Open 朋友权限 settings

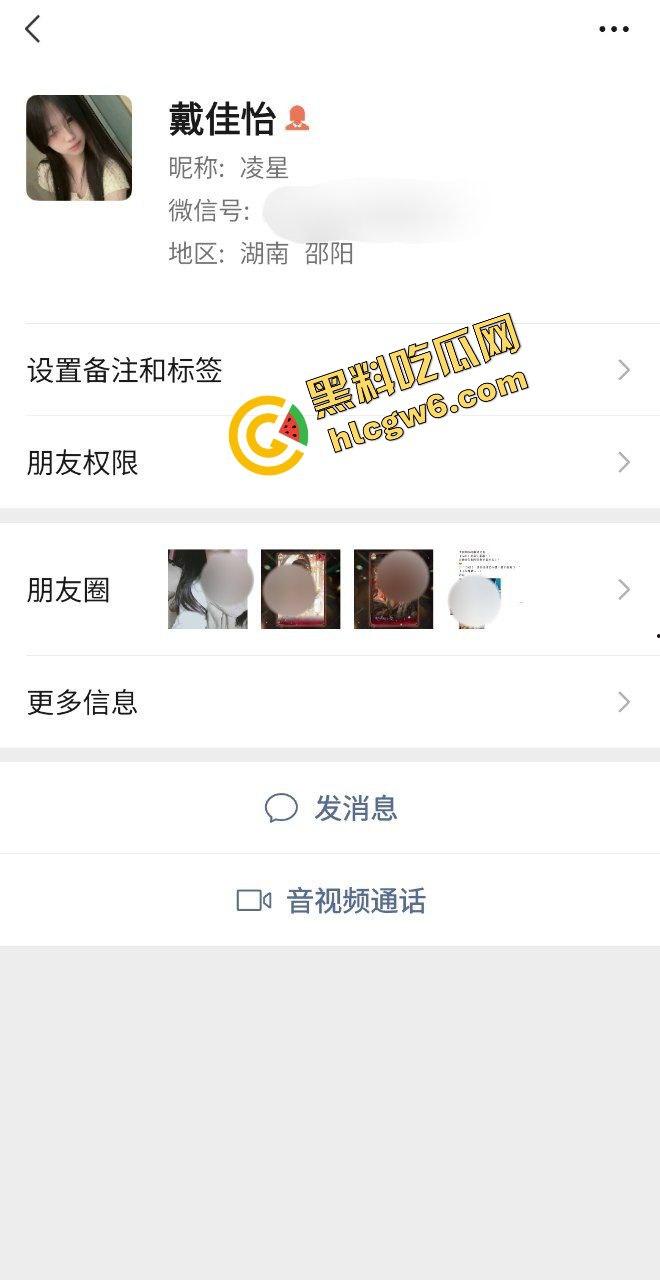pos(330,463)
